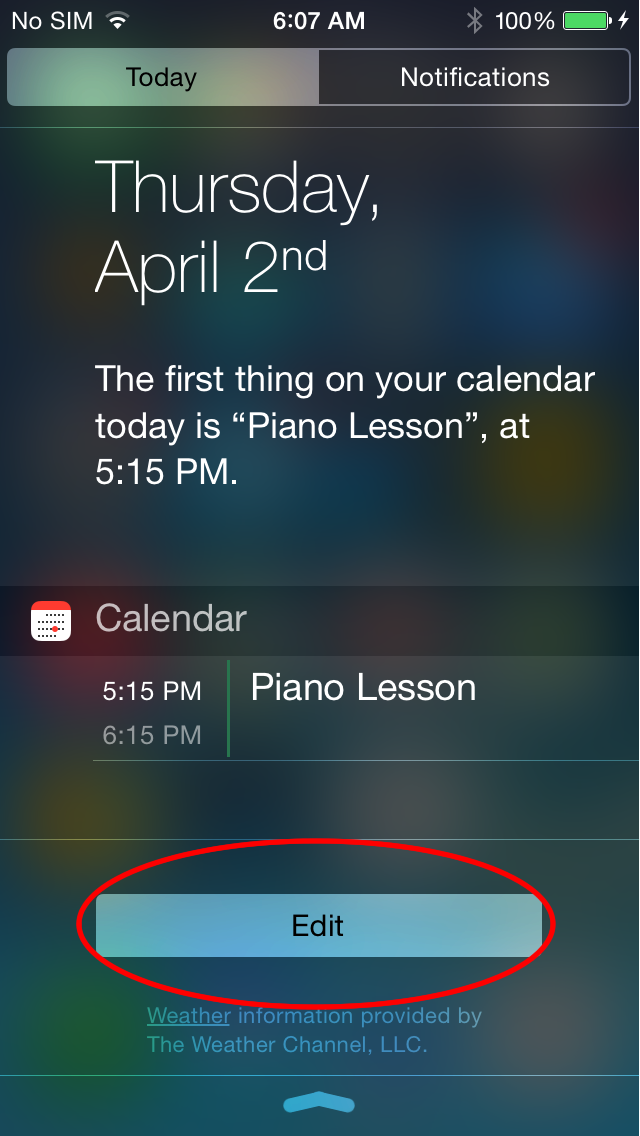Tap the Edit button

click(318, 926)
